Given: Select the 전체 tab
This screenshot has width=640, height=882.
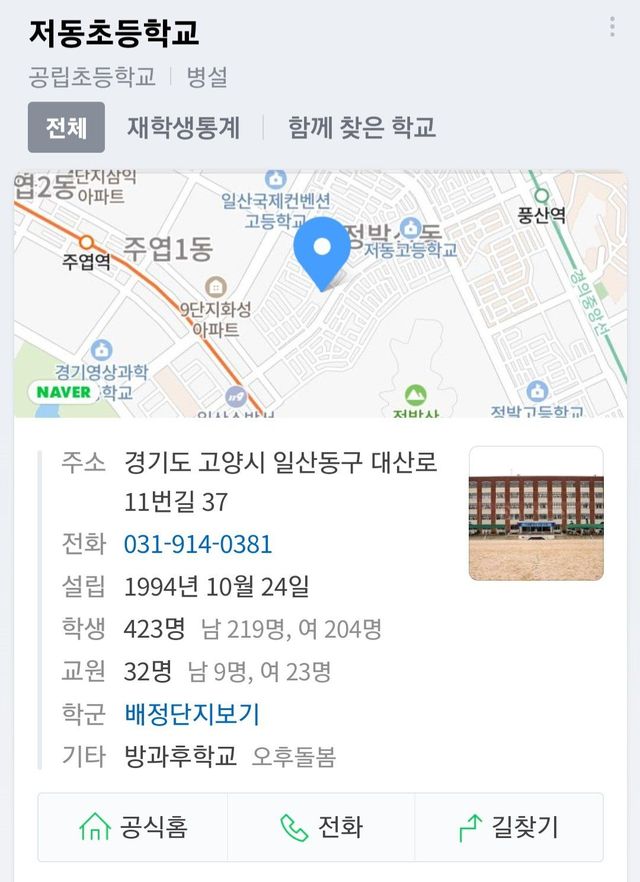Looking at the screenshot, I should tap(66, 128).
